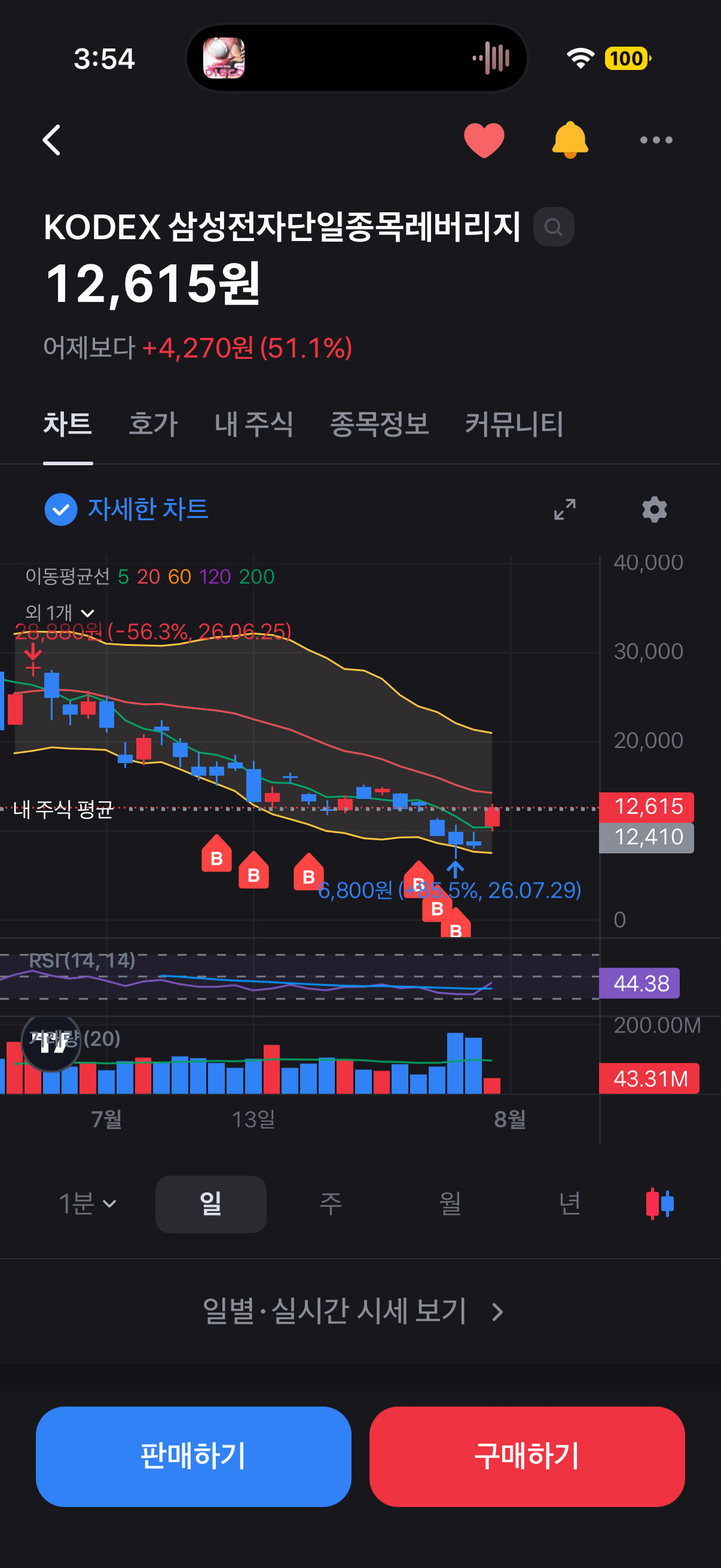Expand the chart to fullscreen
The width and height of the screenshot is (721, 1568).
(564, 510)
